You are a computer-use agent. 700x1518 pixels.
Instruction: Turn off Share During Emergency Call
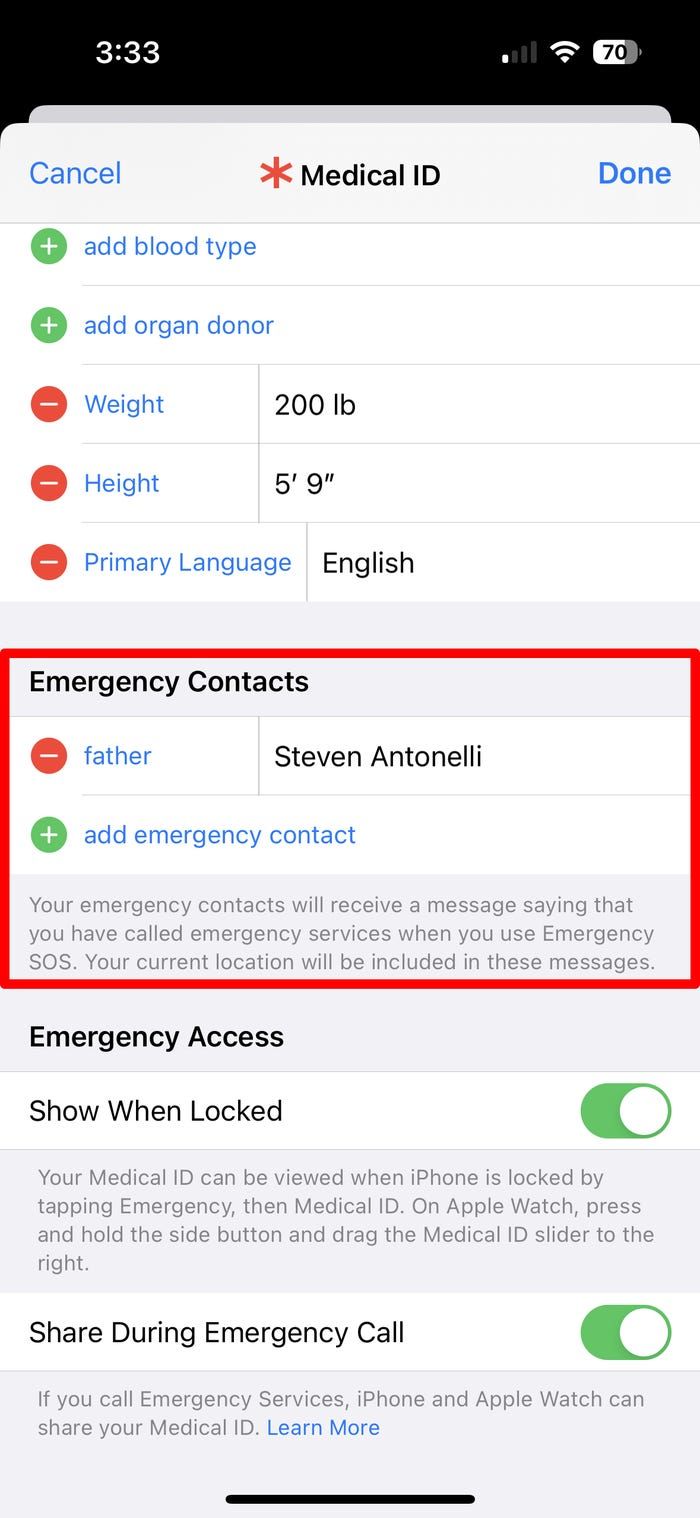[626, 1332]
